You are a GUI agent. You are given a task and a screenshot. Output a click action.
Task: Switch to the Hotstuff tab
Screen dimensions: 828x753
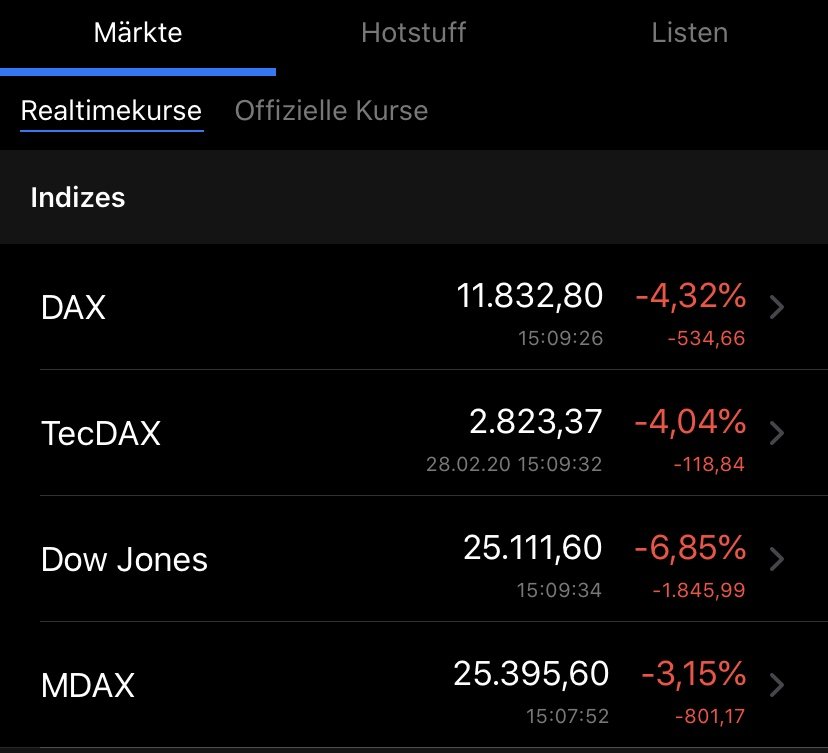pyautogui.click(x=413, y=32)
